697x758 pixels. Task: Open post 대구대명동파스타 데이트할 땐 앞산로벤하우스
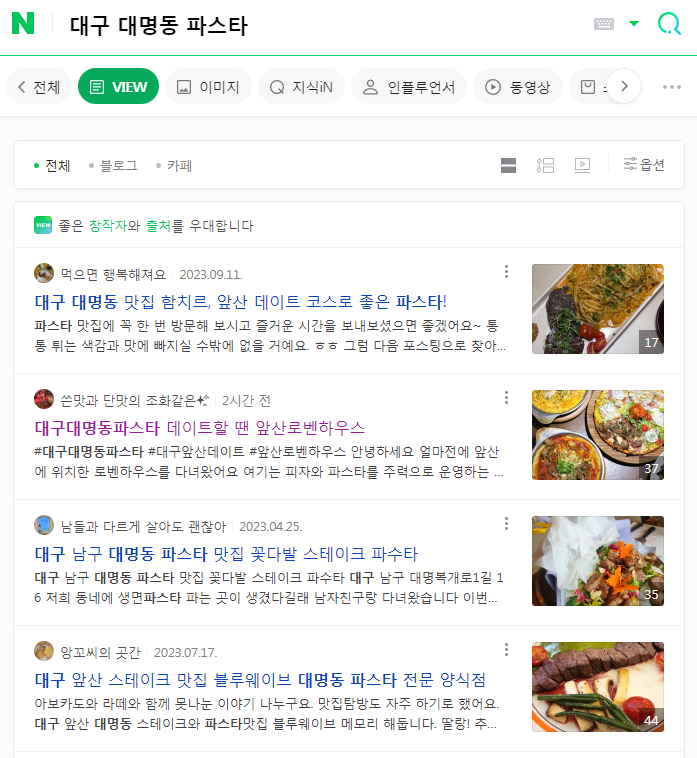[x=200, y=427]
